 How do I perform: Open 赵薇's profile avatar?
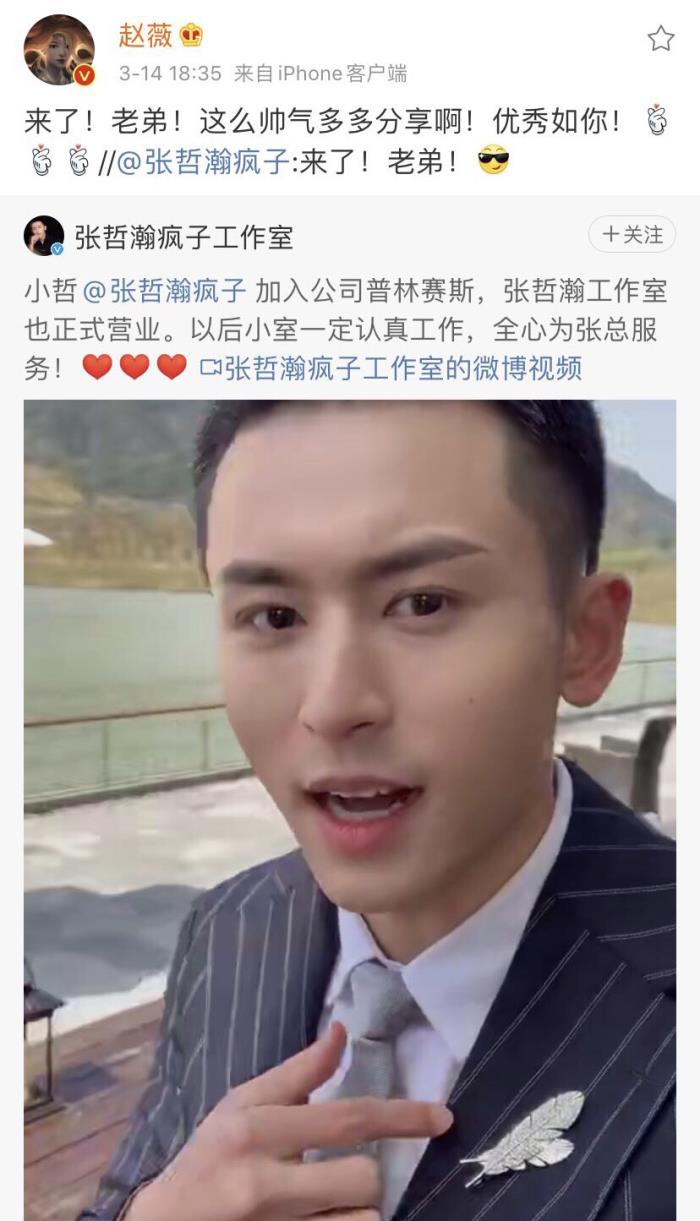click(59, 50)
